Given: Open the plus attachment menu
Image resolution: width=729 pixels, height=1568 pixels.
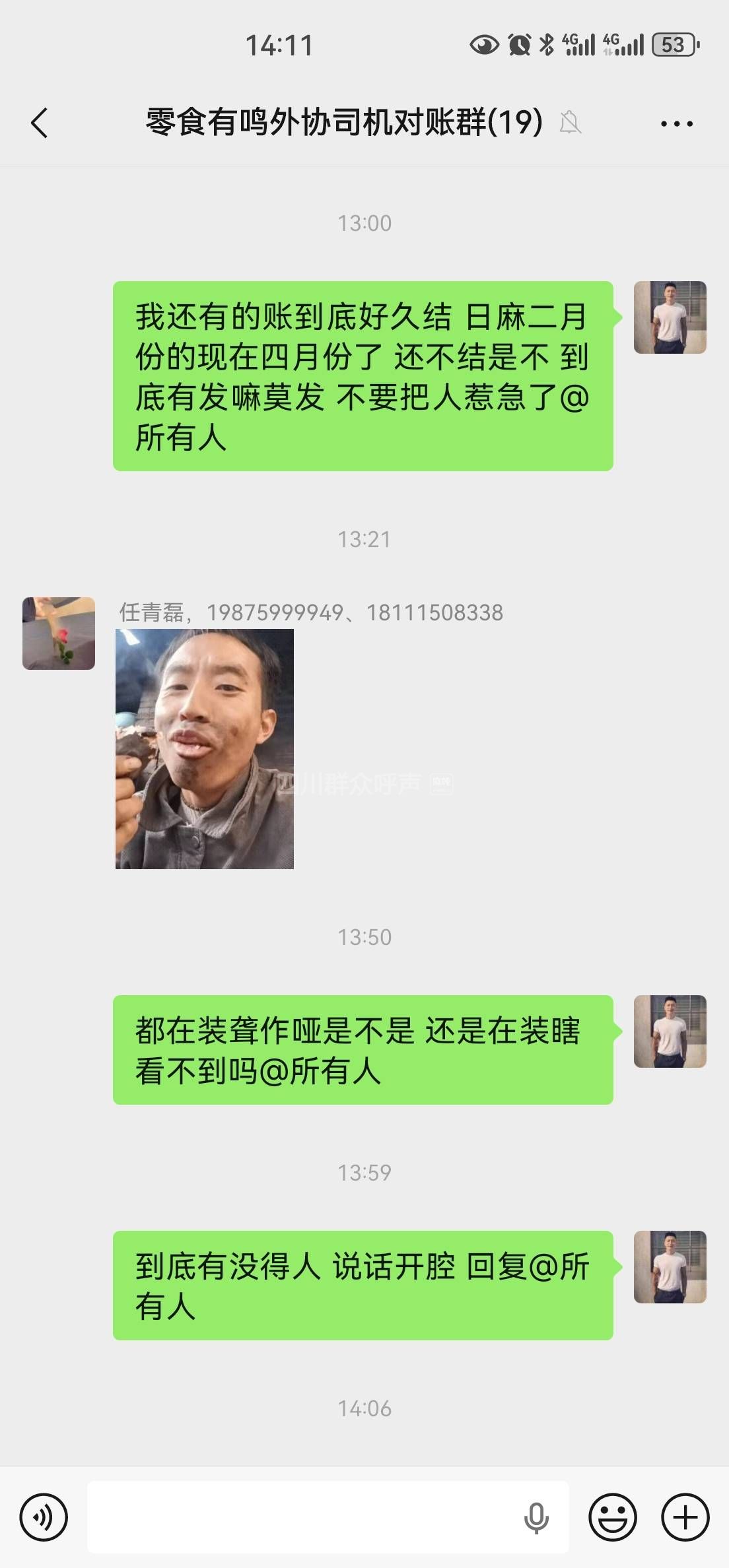Looking at the screenshot, I should [x=685, y=1517].
